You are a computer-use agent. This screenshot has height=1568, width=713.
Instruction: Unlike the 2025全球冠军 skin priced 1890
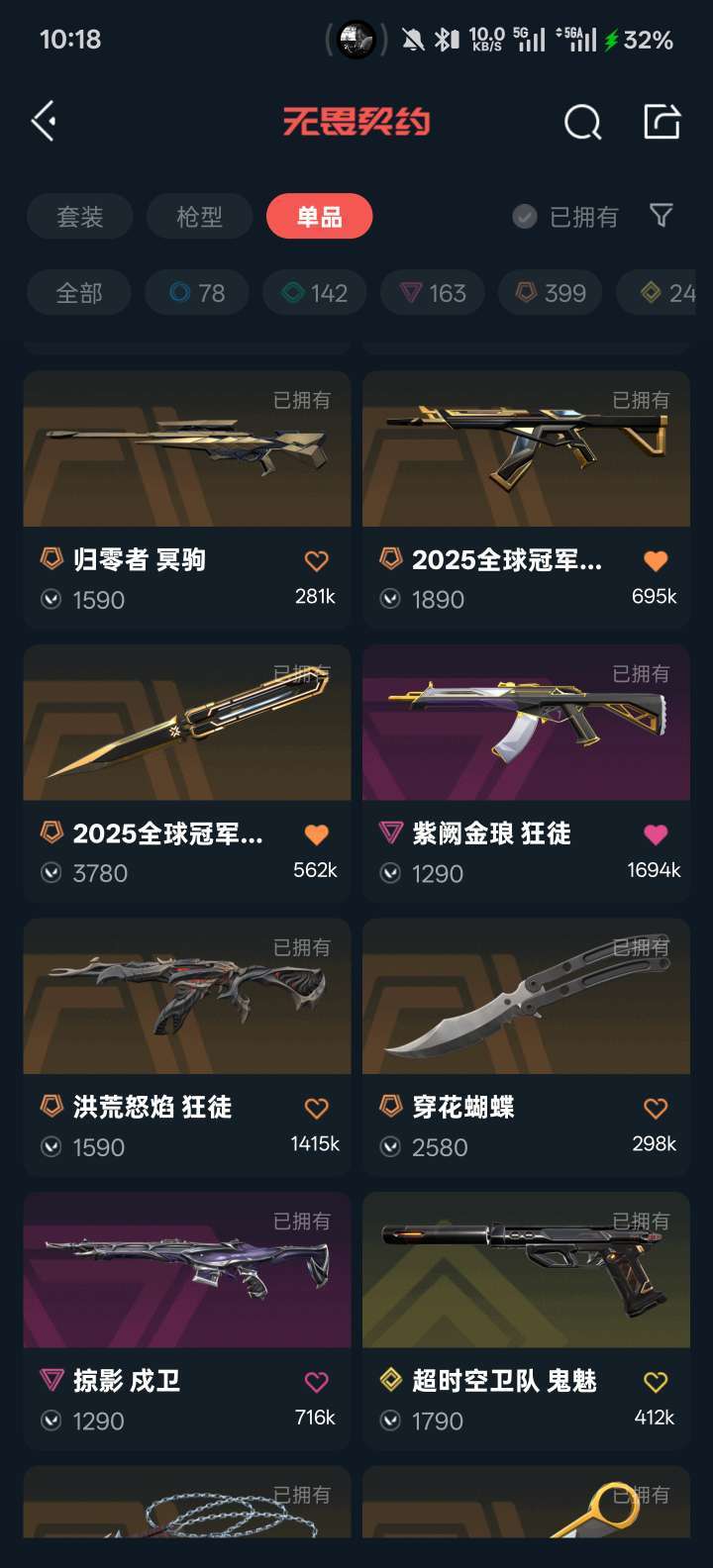tap(656, 561)
